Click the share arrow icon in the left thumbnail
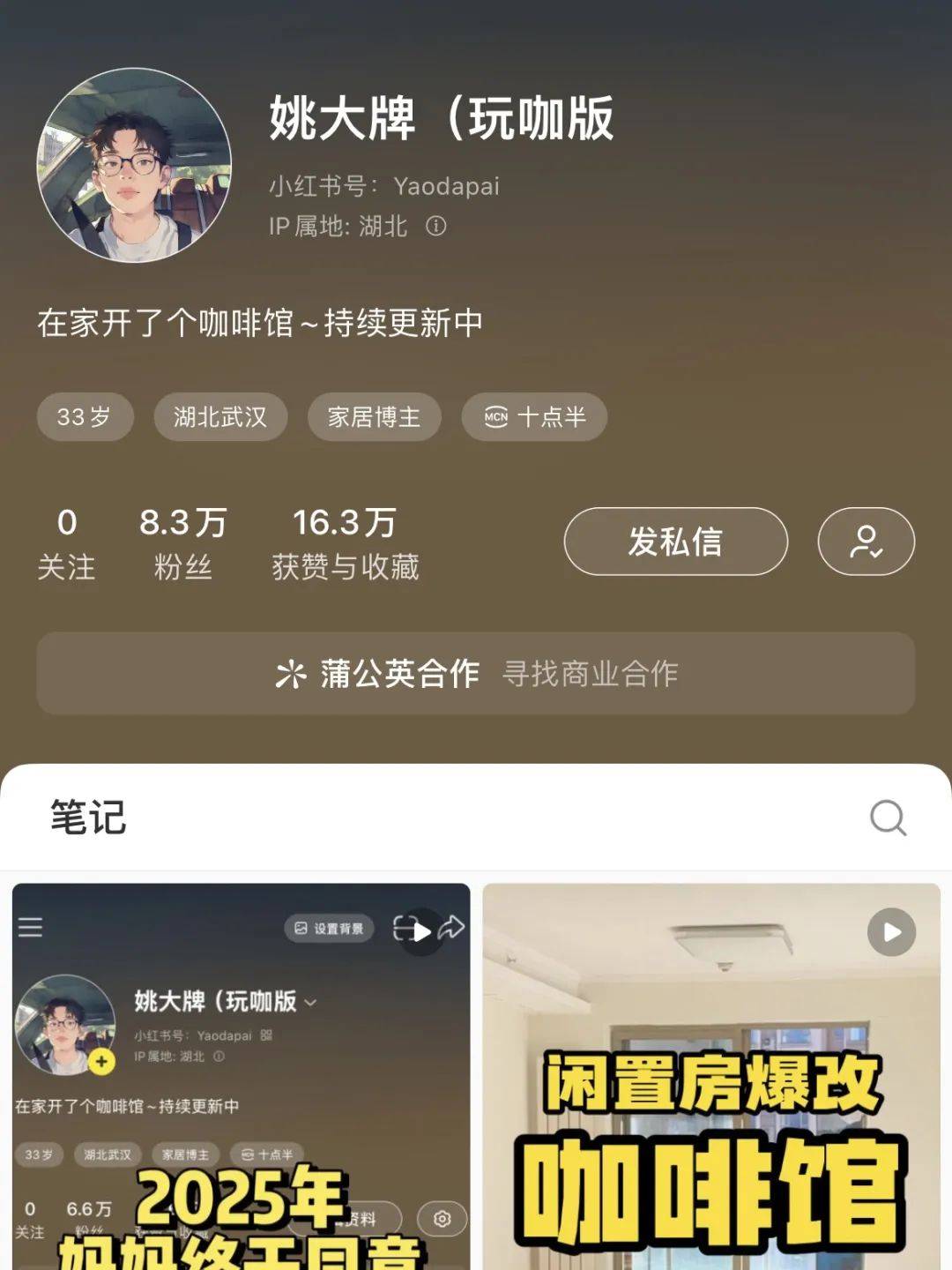952x1270 pixels. pyautogui.click(x=452, y=928)
